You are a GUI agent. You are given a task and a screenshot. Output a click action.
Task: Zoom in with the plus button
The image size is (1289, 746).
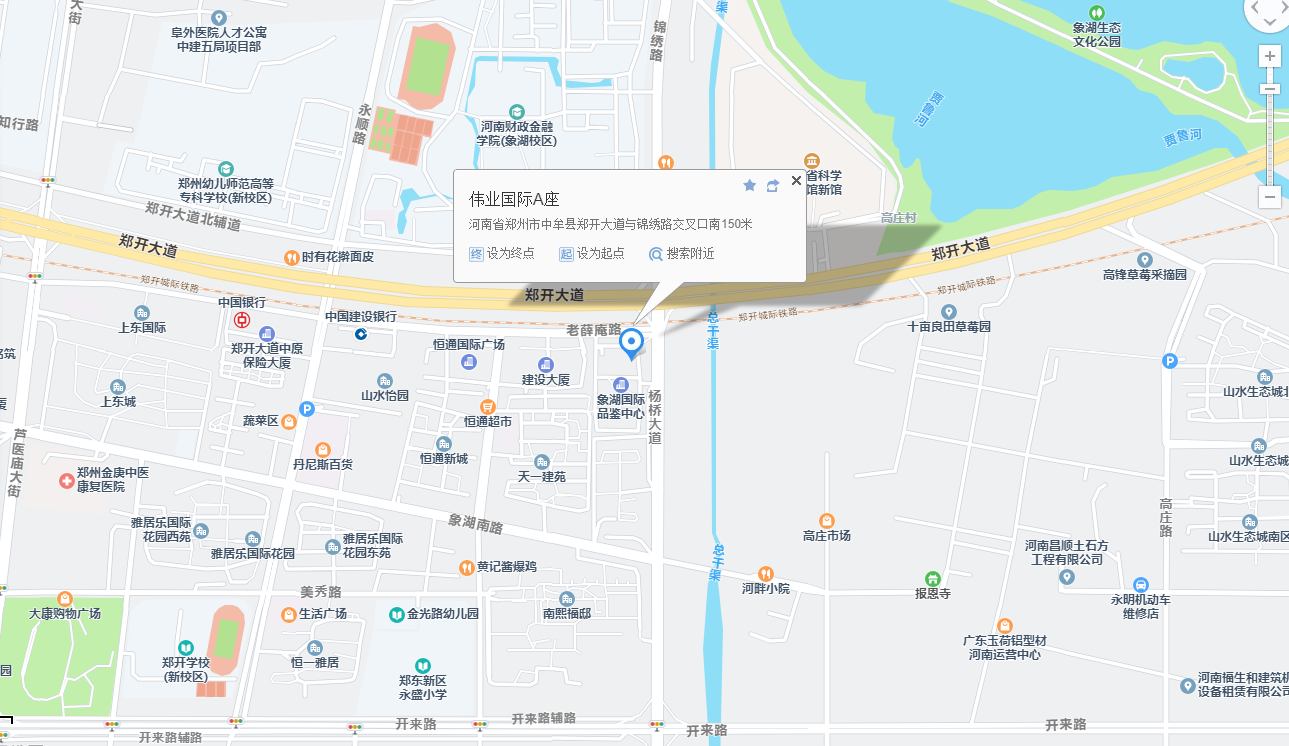coord(1270,57)
